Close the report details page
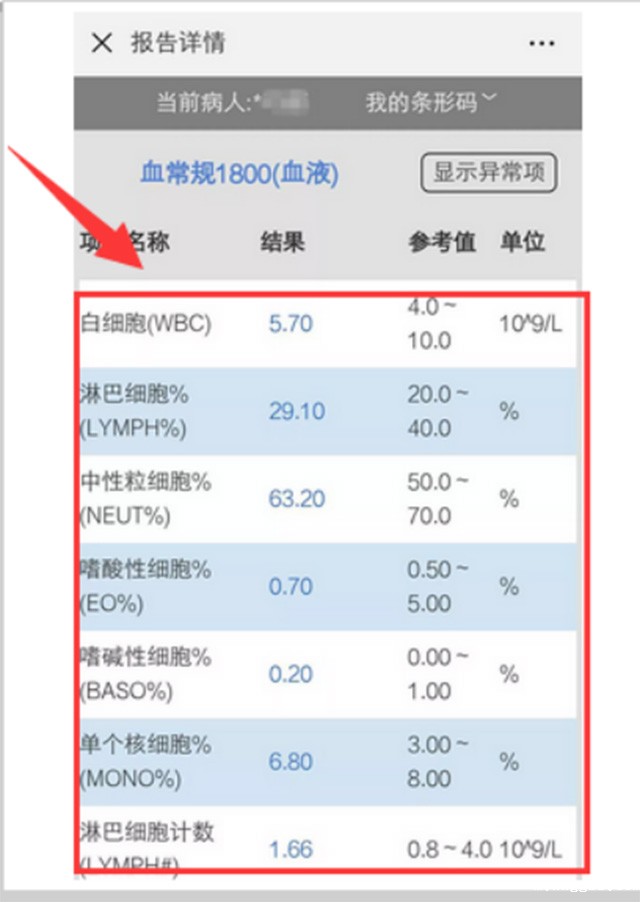The image size is (640, 902). [101, 43]
